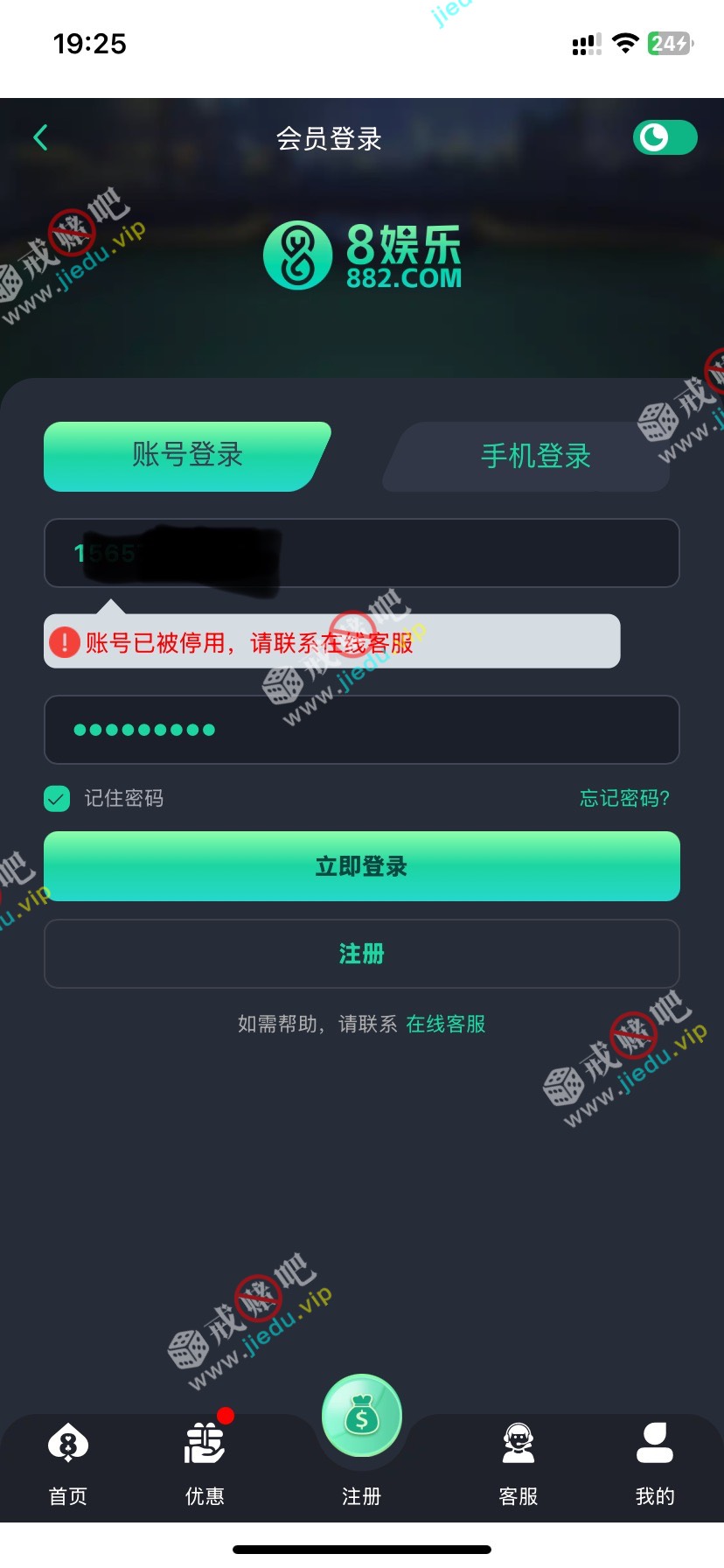Image resolution: width=724 pixels, height=1568 pixels.
Task: Go back using the top-left arrow
Action: click(x=40, y=137)
